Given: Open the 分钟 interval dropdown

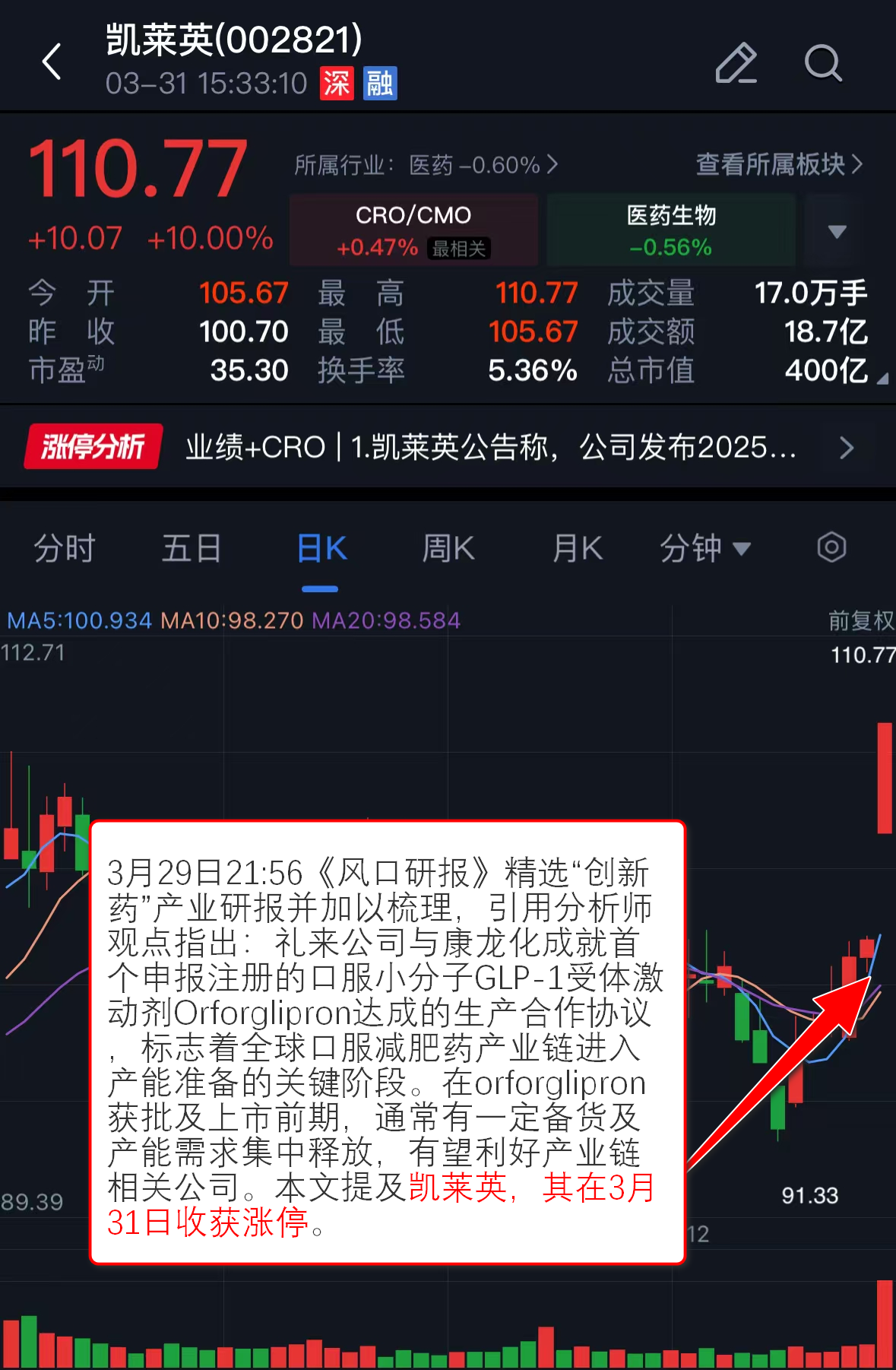Looking at the screenshot, I should tap(704, 548).
